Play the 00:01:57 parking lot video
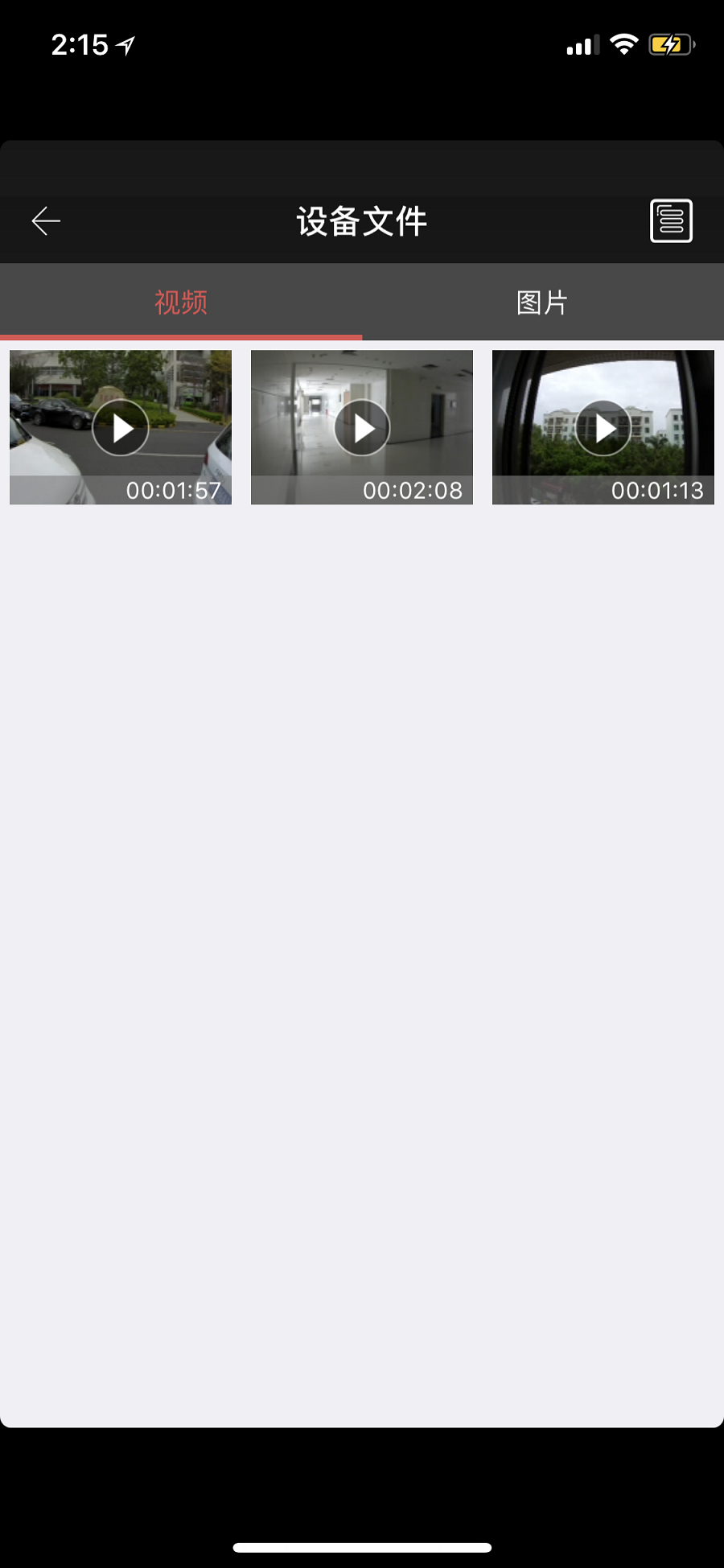Image resolution: width=724 pixels, height=1568 pixels. pyautogui.click(x=121, y=427)
